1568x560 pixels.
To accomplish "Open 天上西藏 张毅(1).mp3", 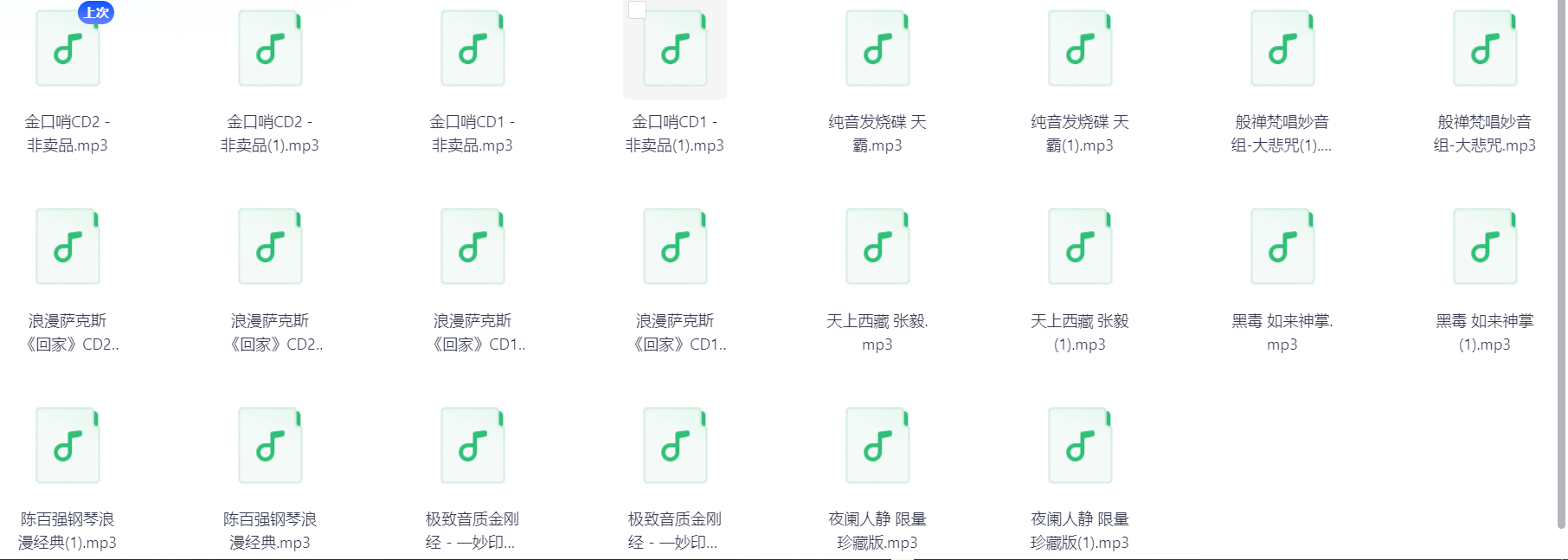I will click(x=1080, y=248).
